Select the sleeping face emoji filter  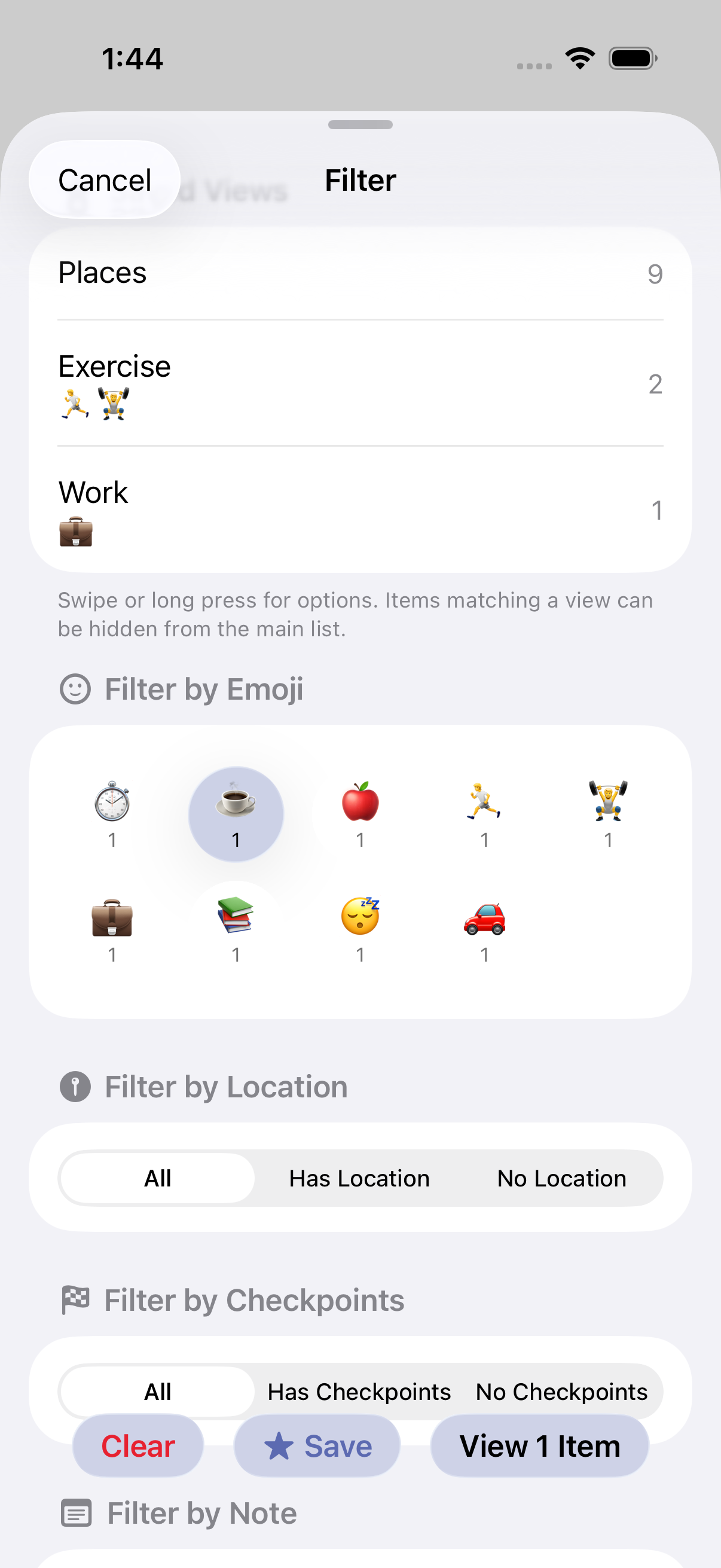(x=360, y=922)
